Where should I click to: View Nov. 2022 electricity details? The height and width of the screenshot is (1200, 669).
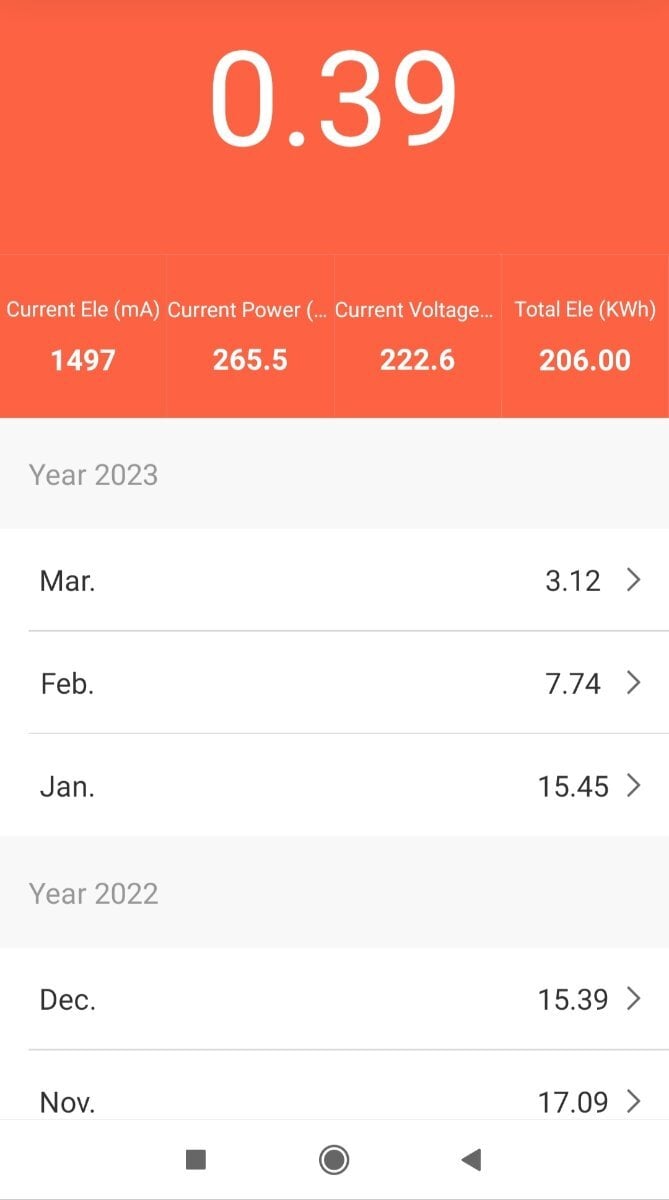coord(334,1085)
